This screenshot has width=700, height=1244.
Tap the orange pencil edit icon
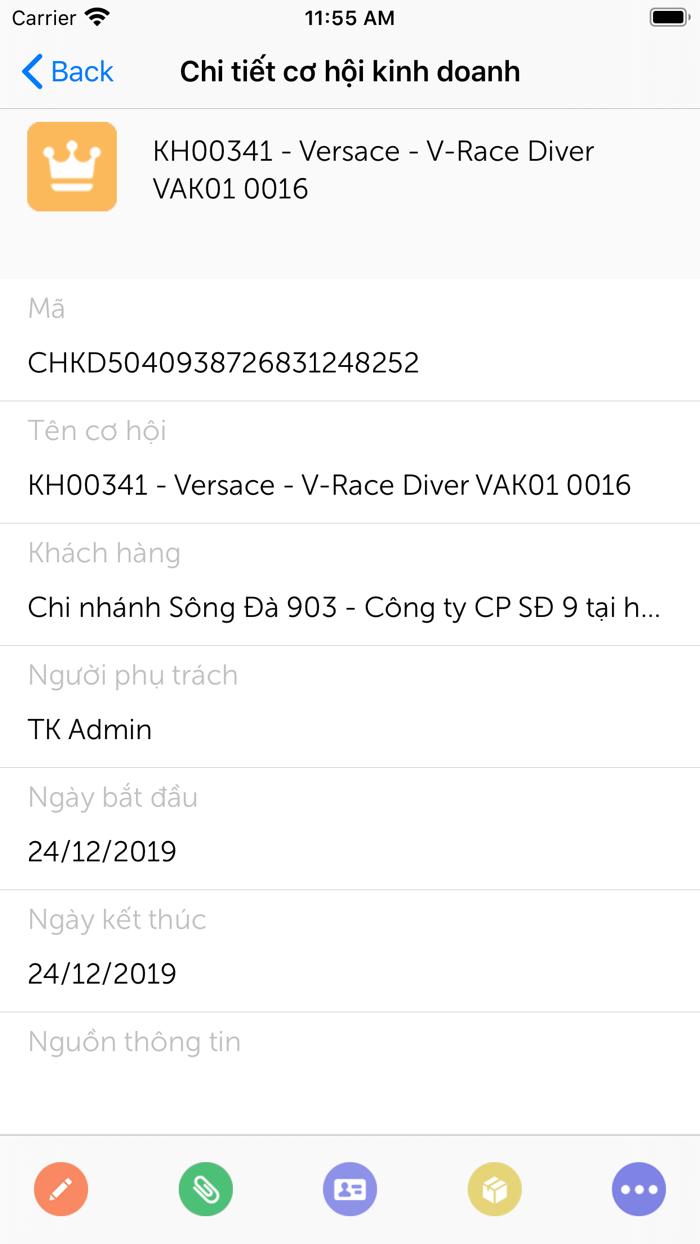point(61,1189)
